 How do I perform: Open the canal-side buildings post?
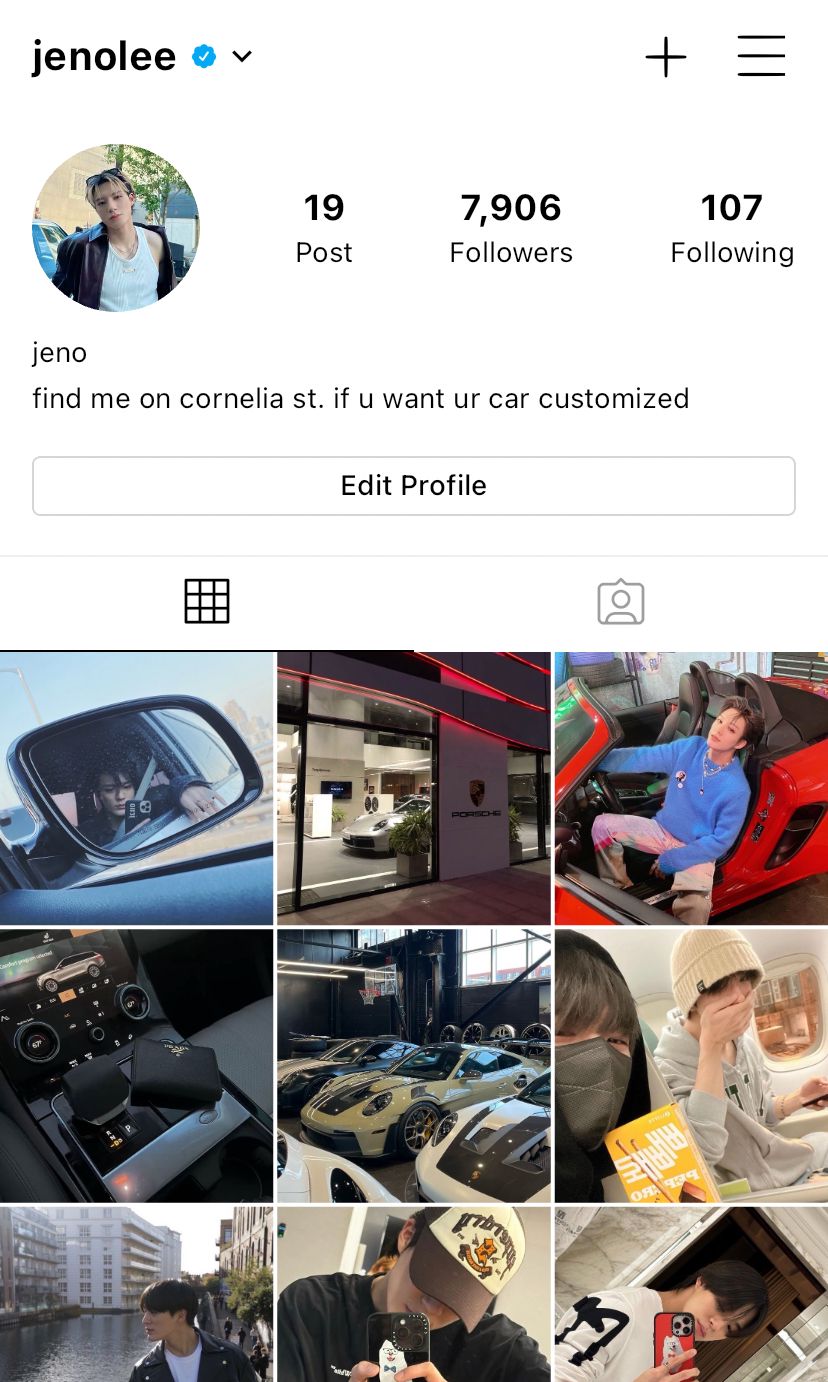[137, 1294]
